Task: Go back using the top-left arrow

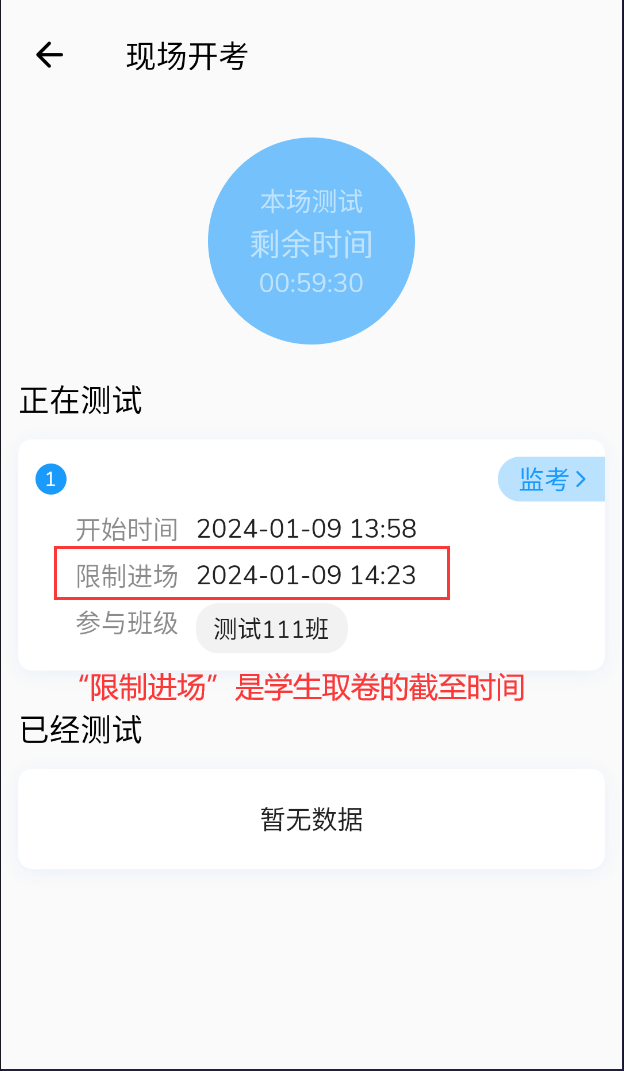Action: click(x=49, y=55)
